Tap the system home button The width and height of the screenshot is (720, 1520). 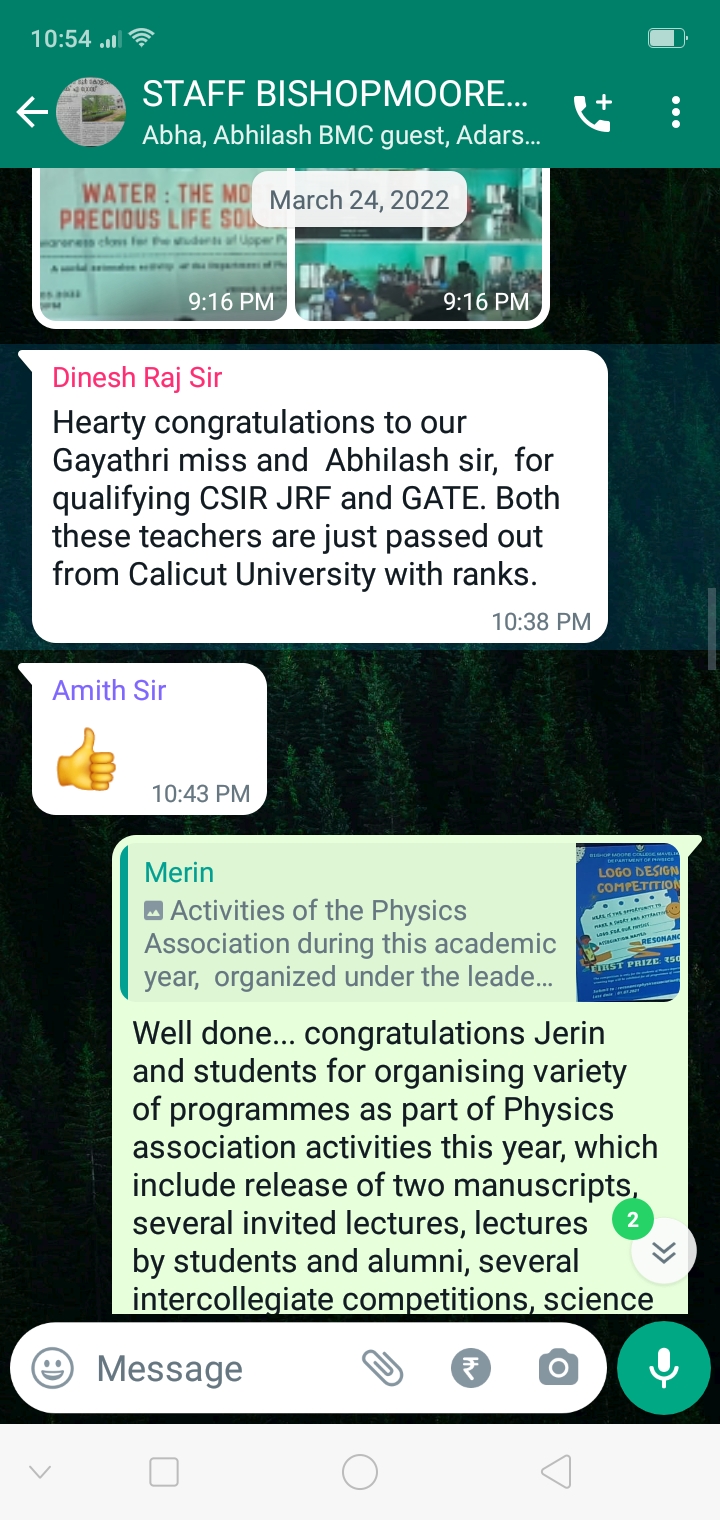(360, 1471)
